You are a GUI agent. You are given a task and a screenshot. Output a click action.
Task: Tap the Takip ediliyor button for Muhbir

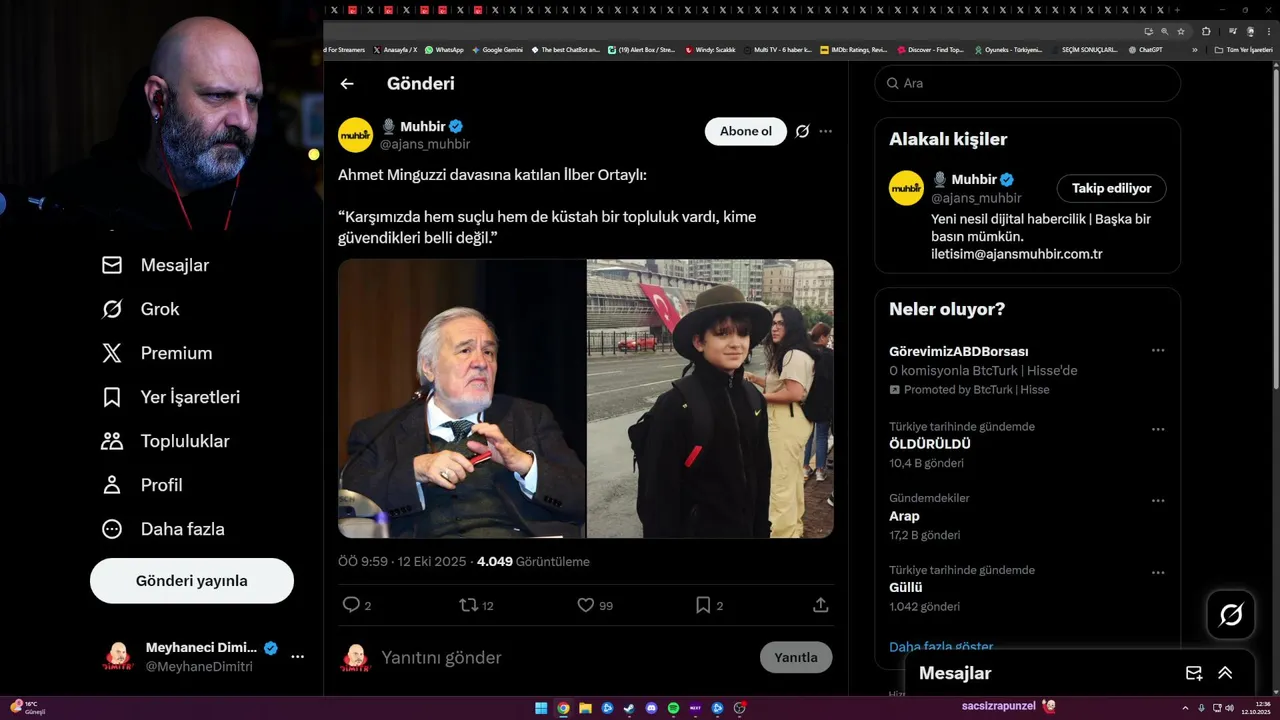[1111, 188]
